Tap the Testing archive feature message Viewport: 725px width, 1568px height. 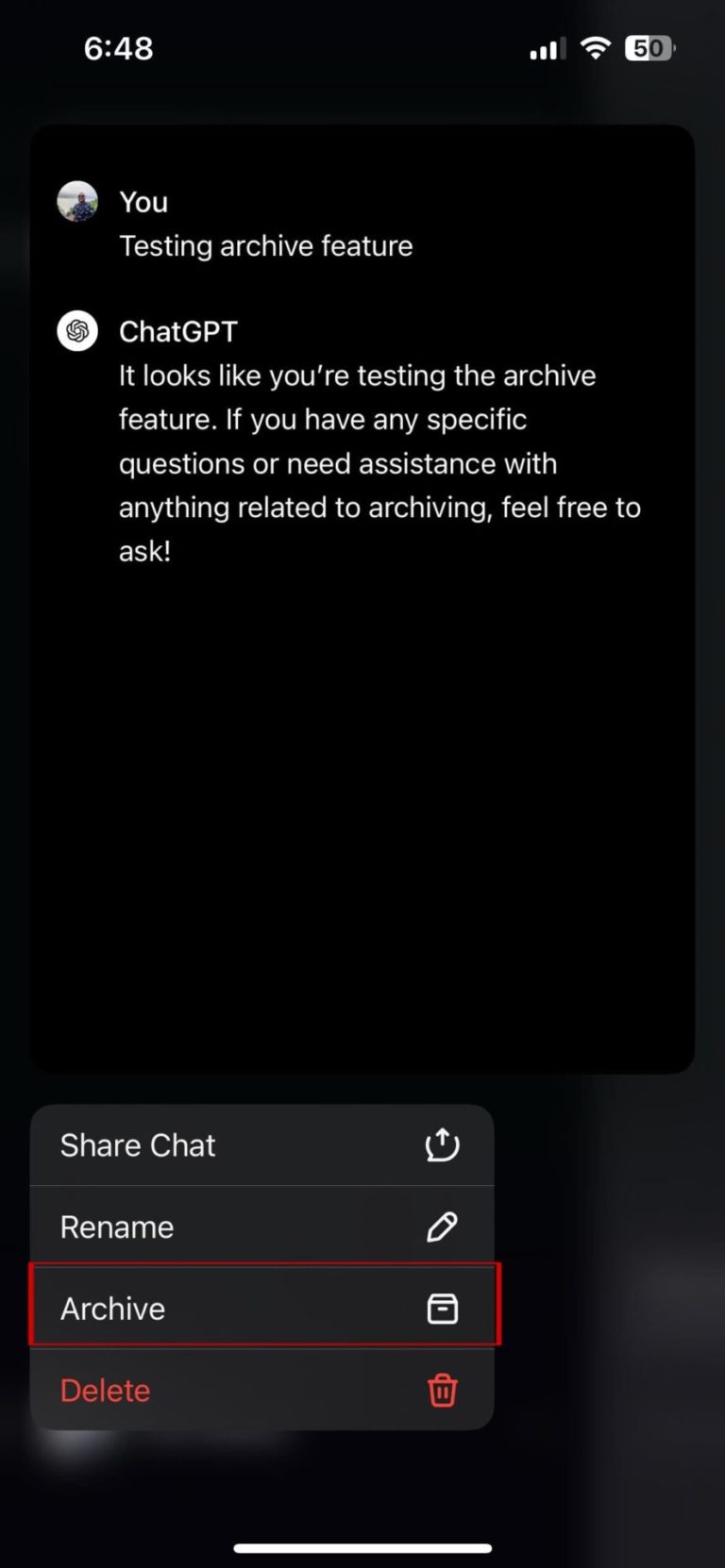coord(266,245)
